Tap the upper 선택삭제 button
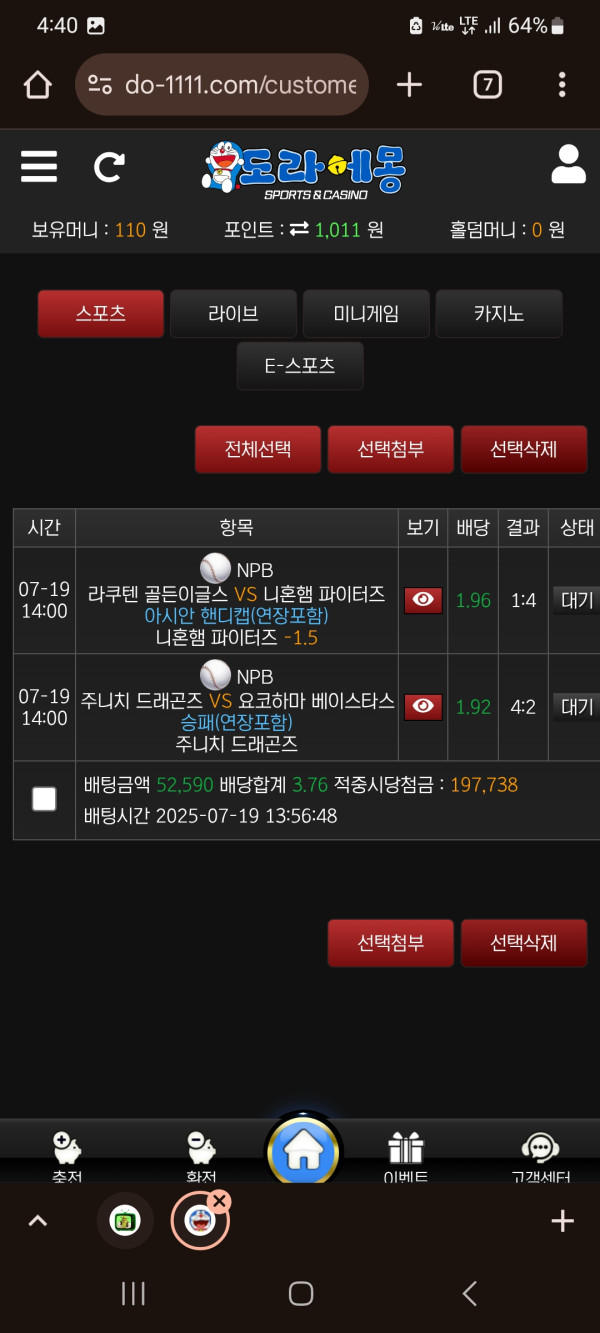The width and height of the screenshot is (600, 1333). point(523,449)
